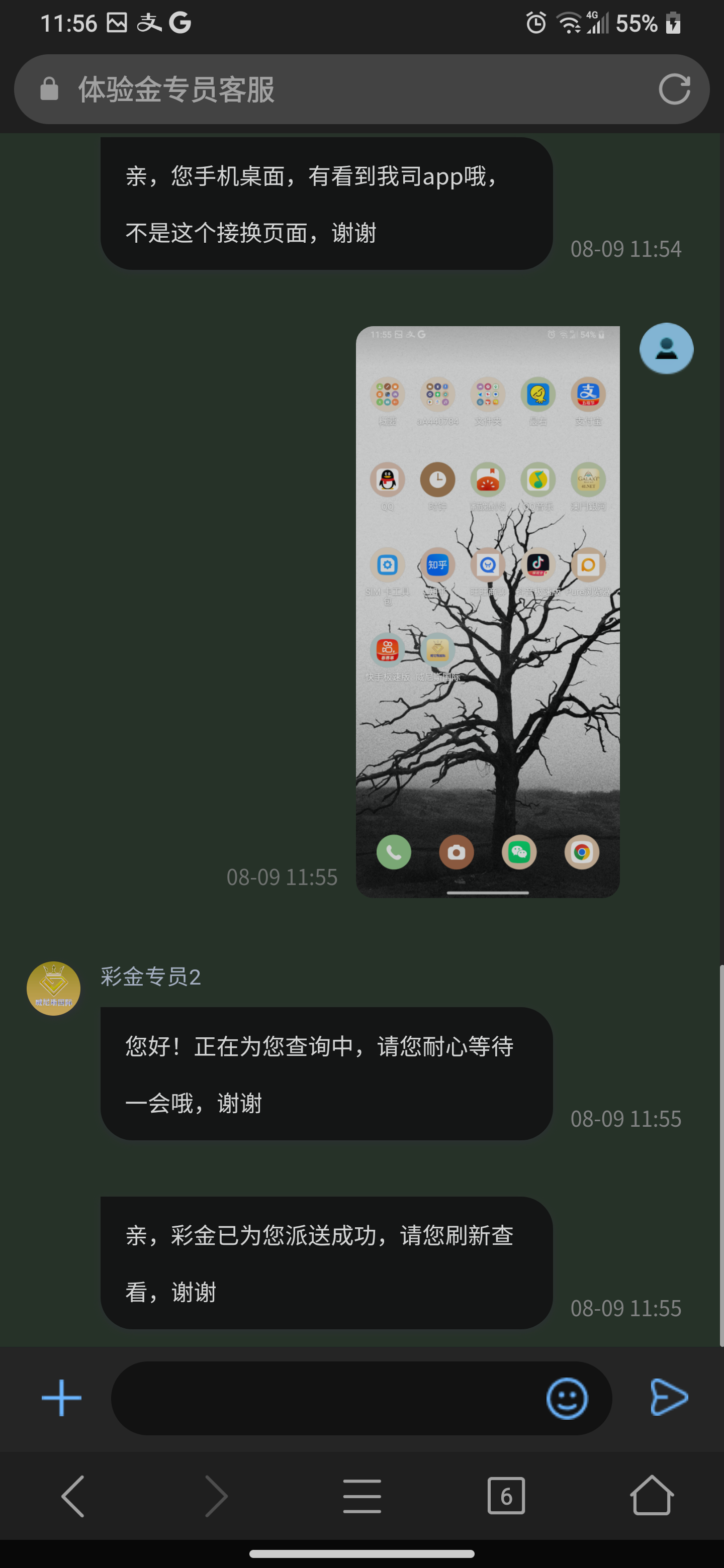Go to the browser home page

pyautogui.click(x=651, y=1496)
